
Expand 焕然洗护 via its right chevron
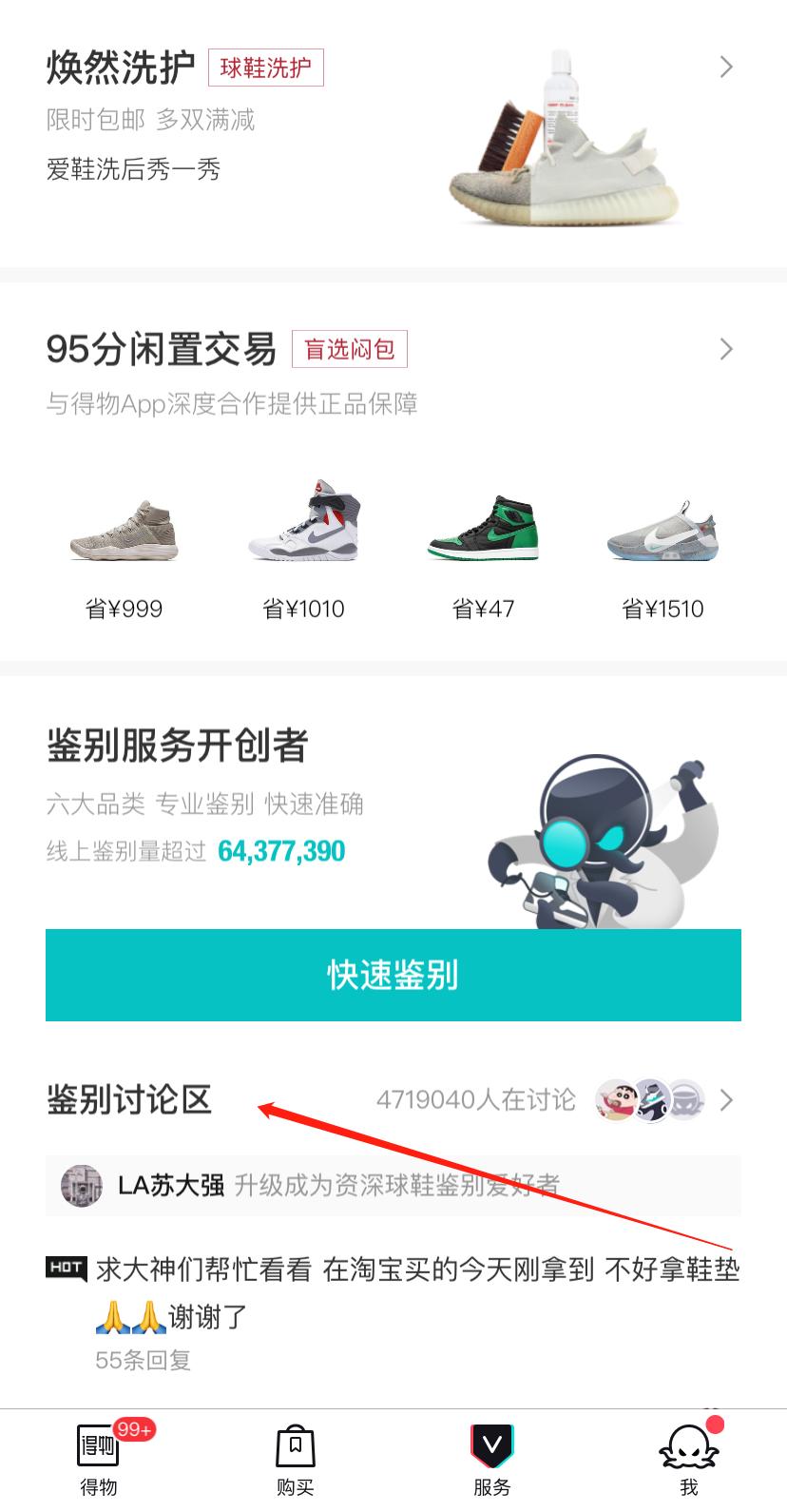coord(726,67)
